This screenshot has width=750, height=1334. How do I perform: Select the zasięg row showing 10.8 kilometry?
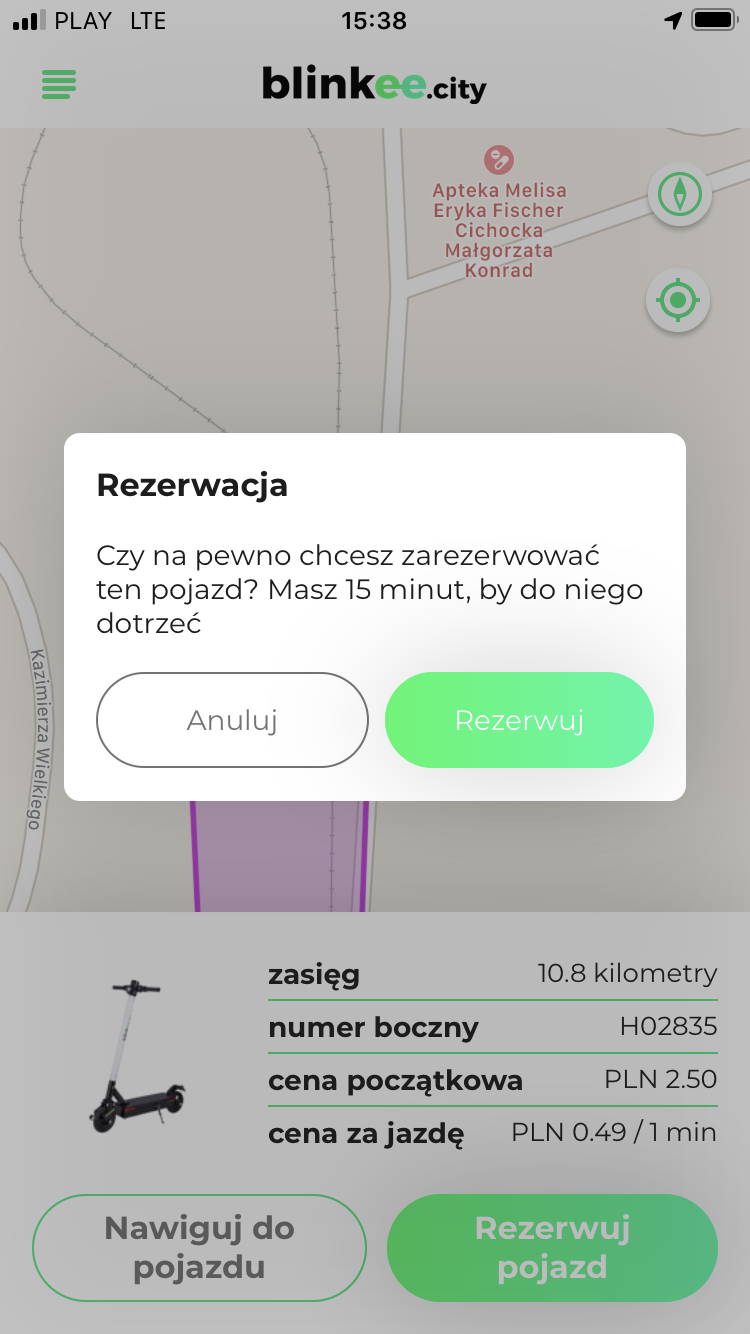[492, 974]
